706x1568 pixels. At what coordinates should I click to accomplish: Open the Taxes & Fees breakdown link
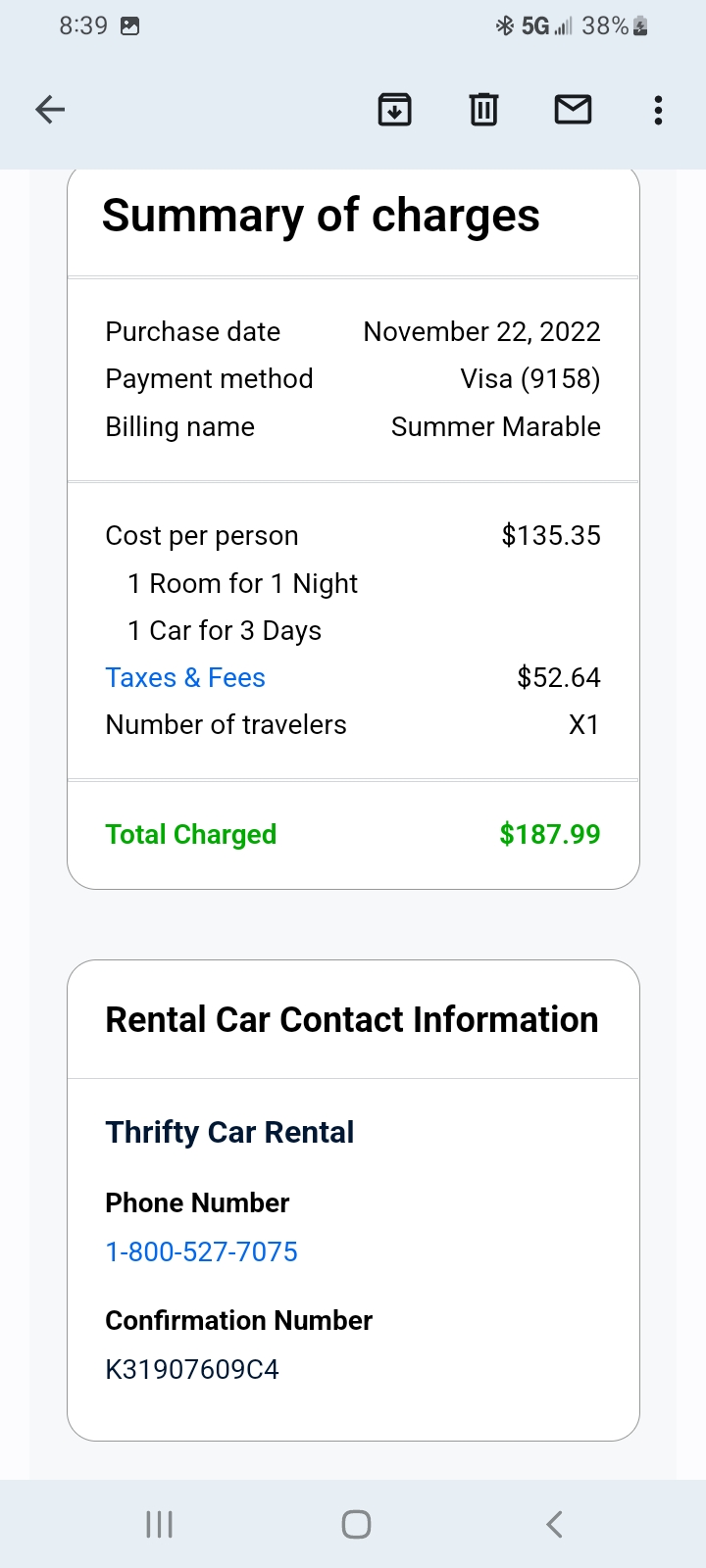(x=184, y=677)
